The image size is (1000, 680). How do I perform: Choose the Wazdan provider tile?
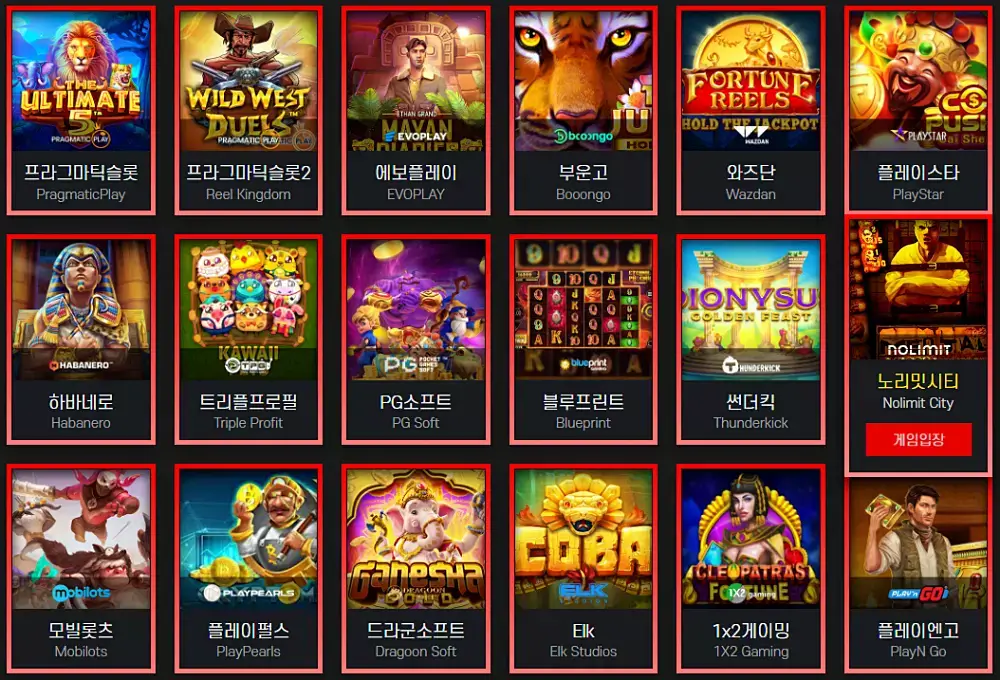pyautogui.click(x=751, y=110)
